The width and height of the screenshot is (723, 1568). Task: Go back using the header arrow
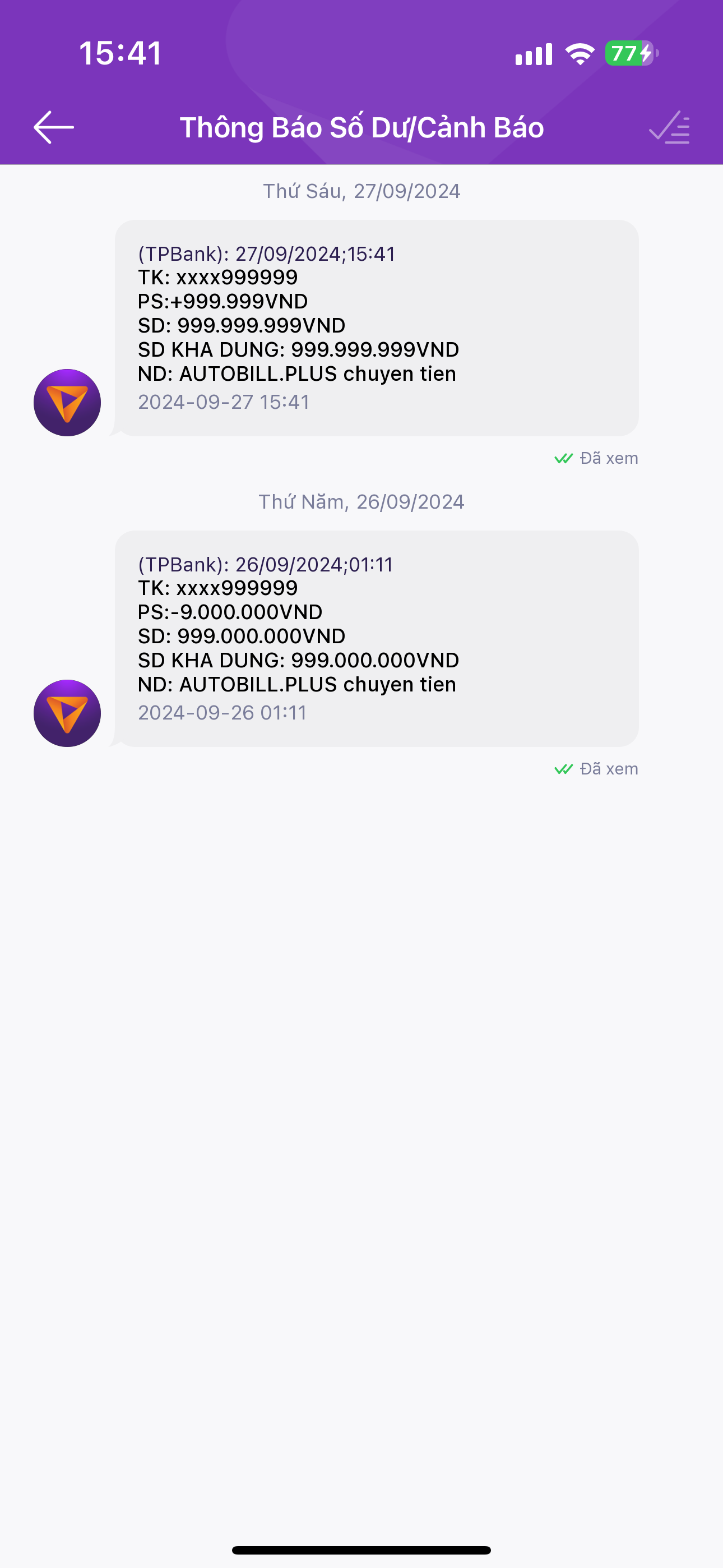[54, 127]
